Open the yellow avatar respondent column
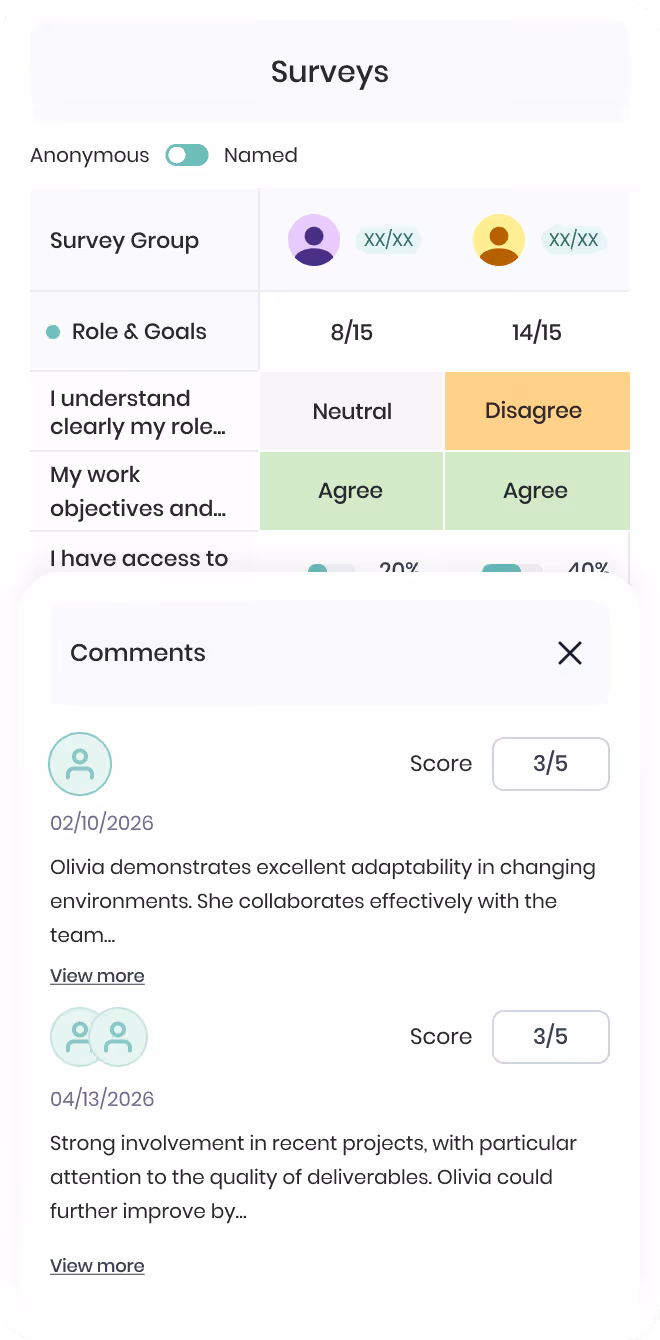This screenshot has width=660, height=1340. click(x=499, y=240)
